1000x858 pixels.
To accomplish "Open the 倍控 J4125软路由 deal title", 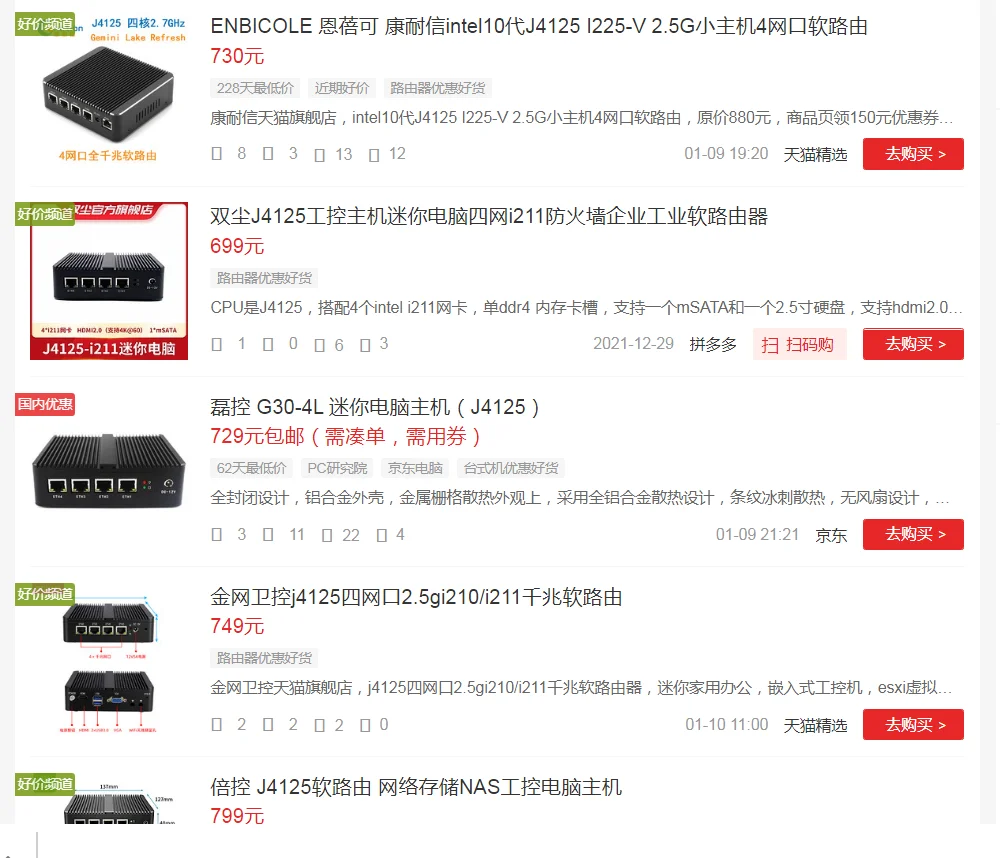I will coord(416,787).
